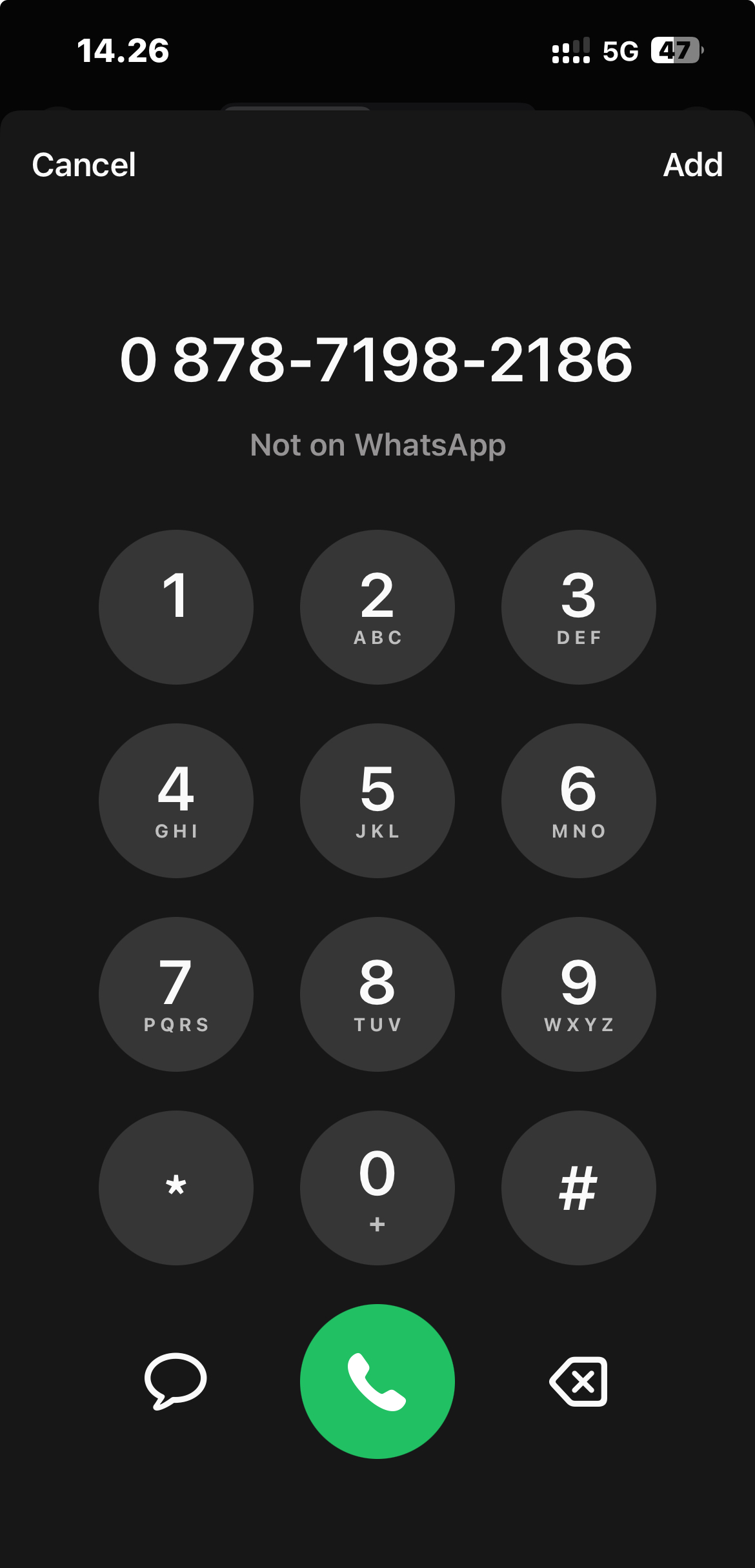Tap the 5 JKL key

coord(377,801)
